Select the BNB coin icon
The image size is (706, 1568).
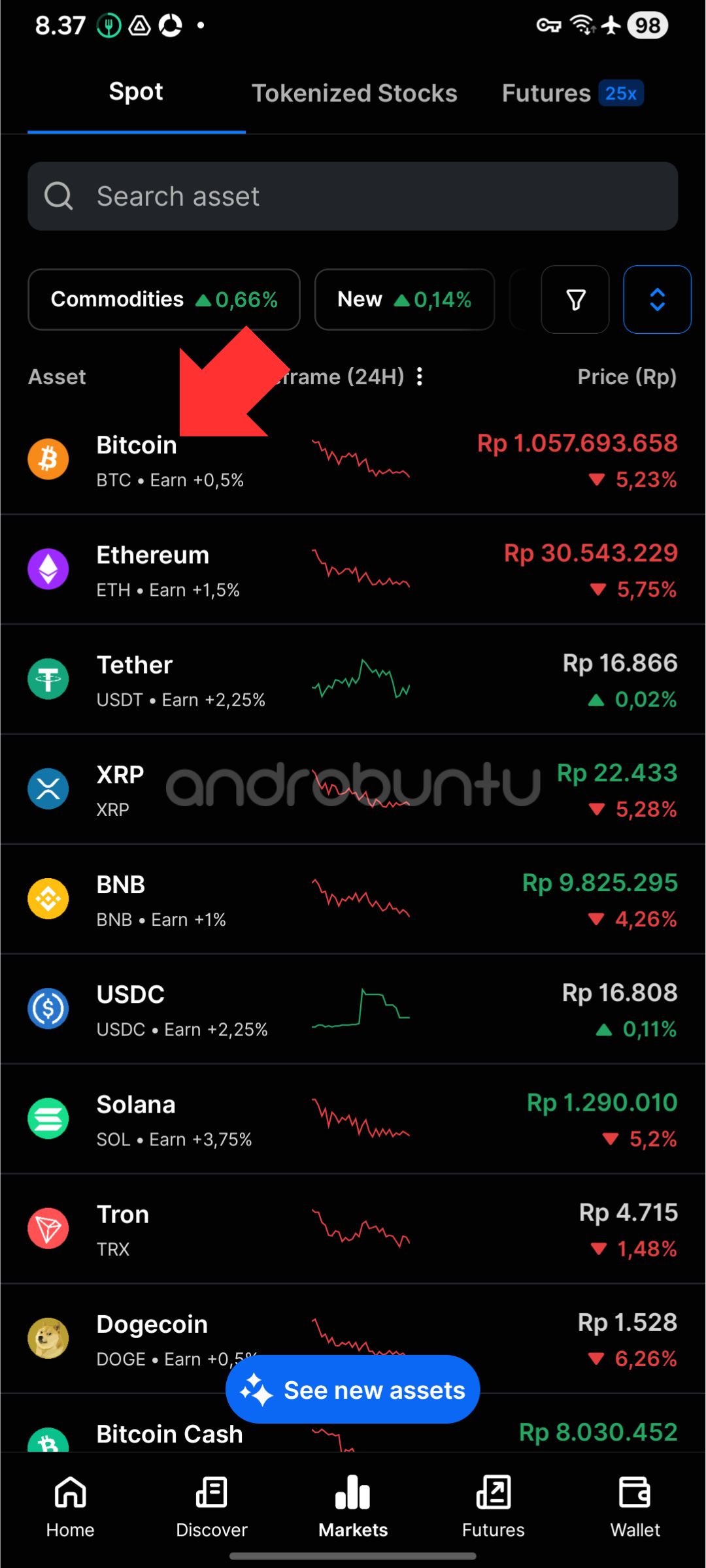coord(48,898)
